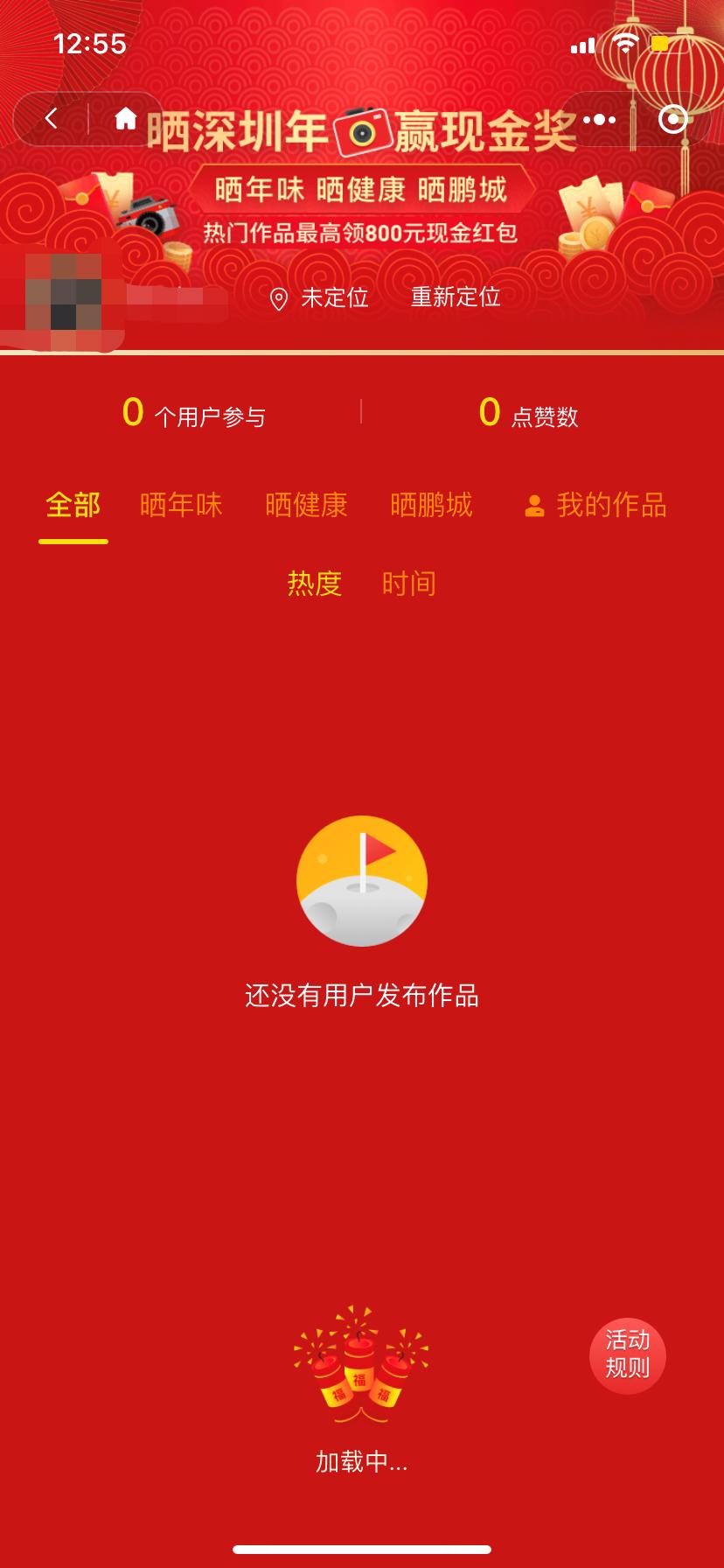Sort works by 时间
Image resolution: width=724 pixels, height=1568 pixels.
[x=408, y=584]
